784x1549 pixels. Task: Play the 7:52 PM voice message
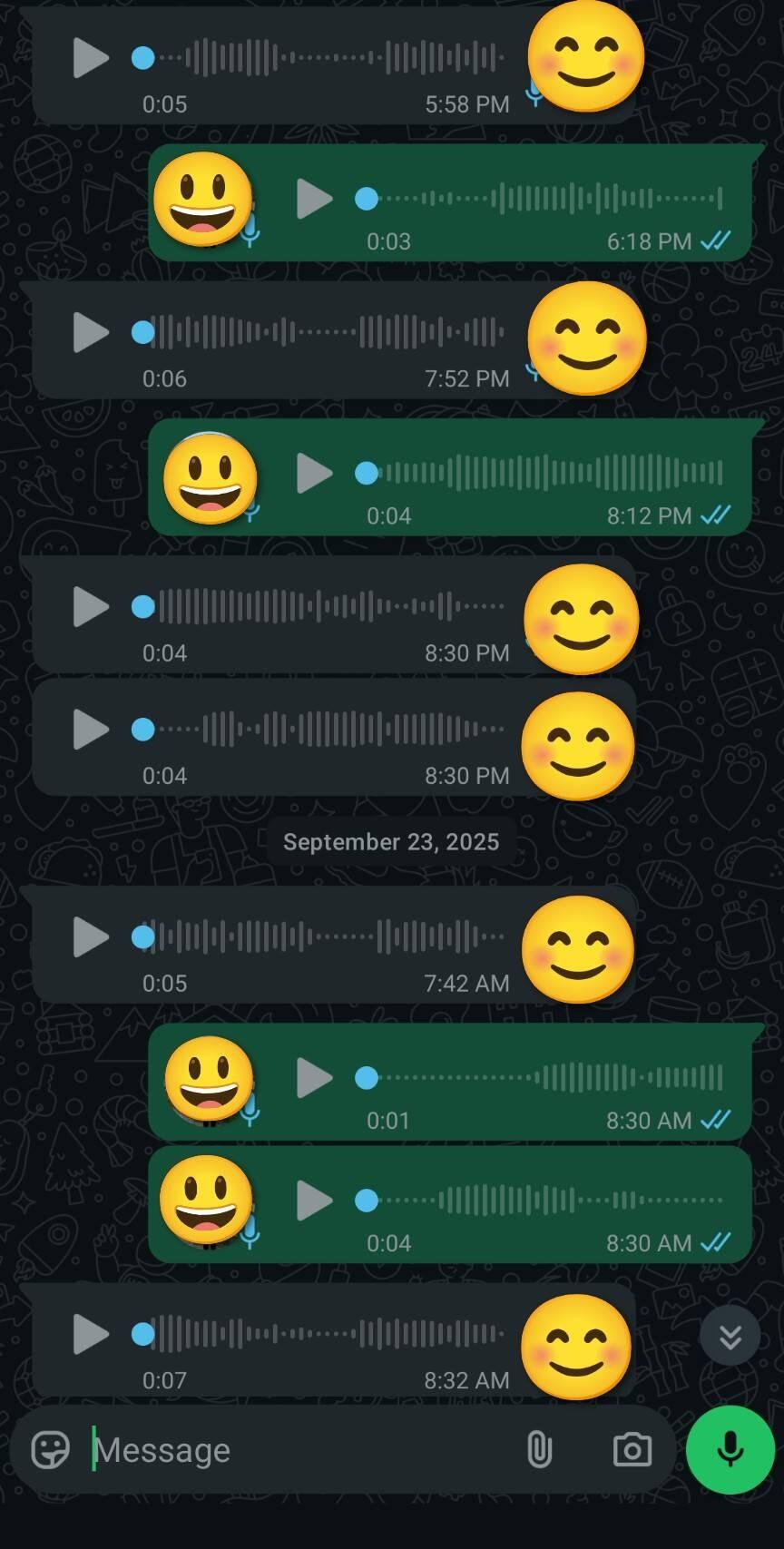(91, 332)
